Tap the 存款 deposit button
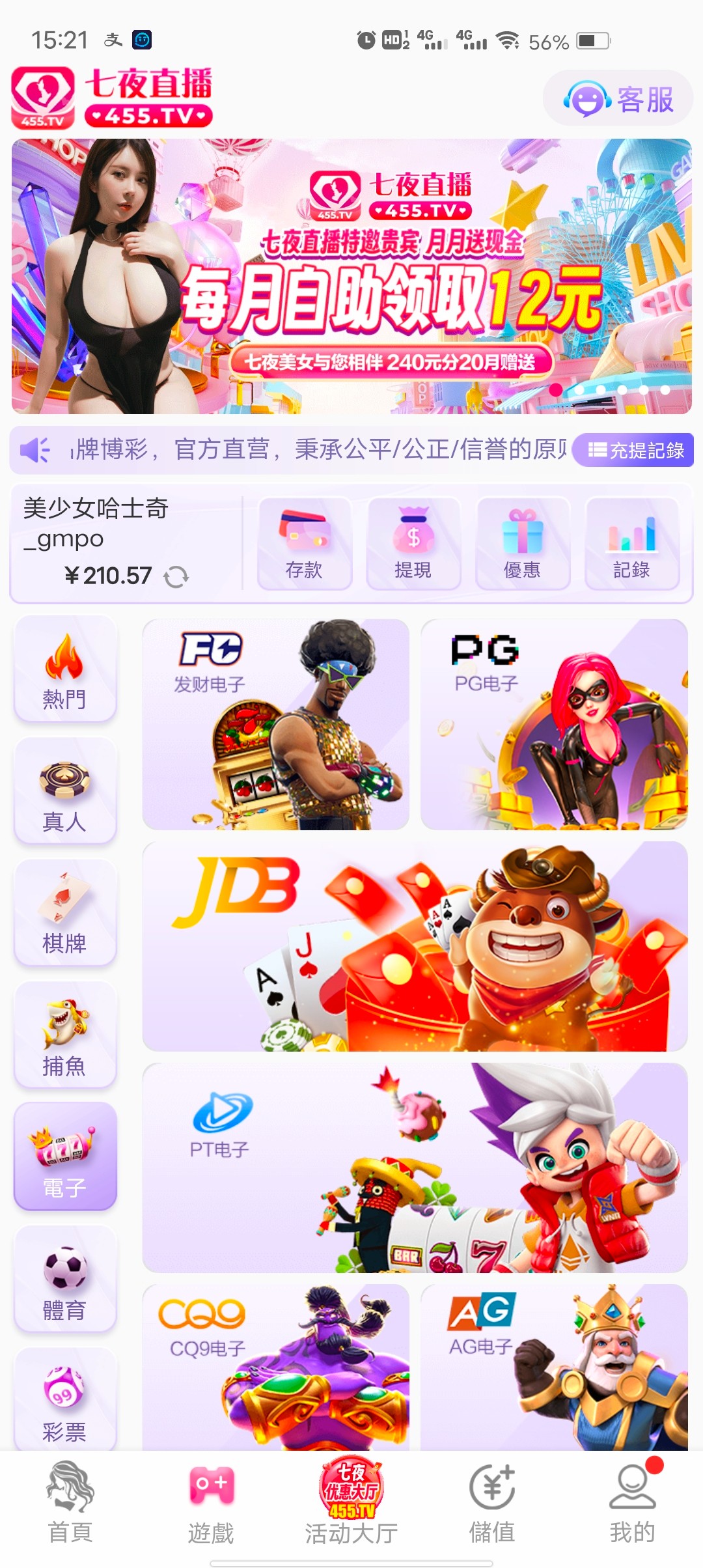 [304, 544]
